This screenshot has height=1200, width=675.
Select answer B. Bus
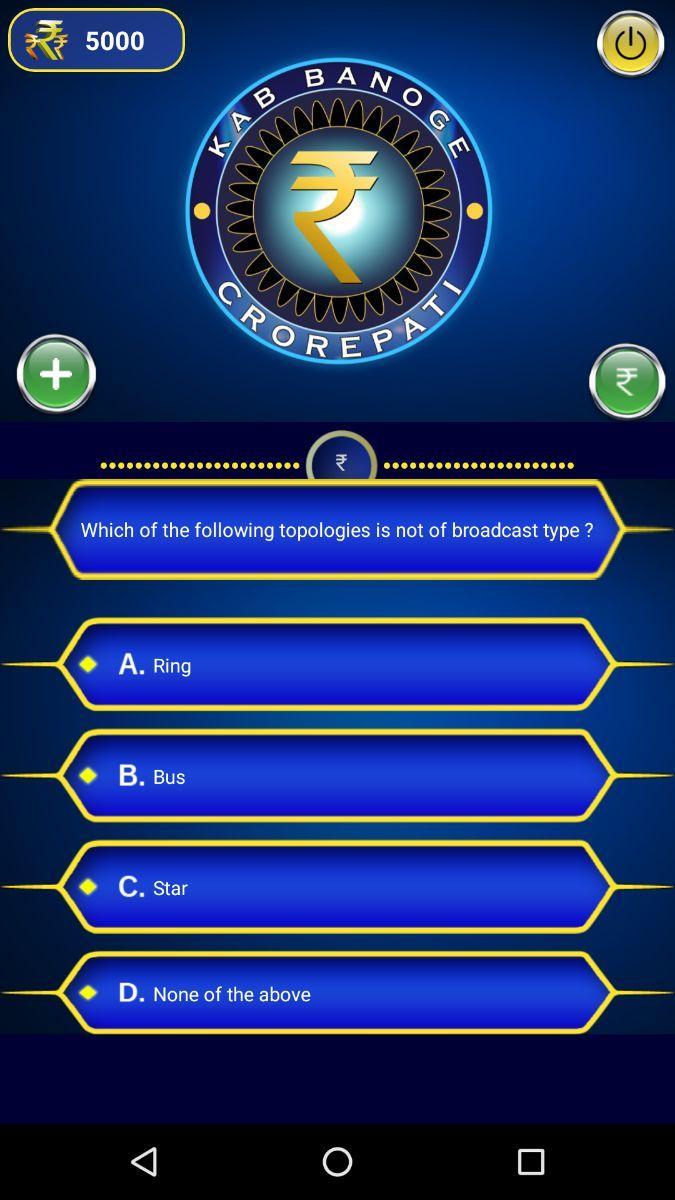pyautogui.click(x=337, y=776)
